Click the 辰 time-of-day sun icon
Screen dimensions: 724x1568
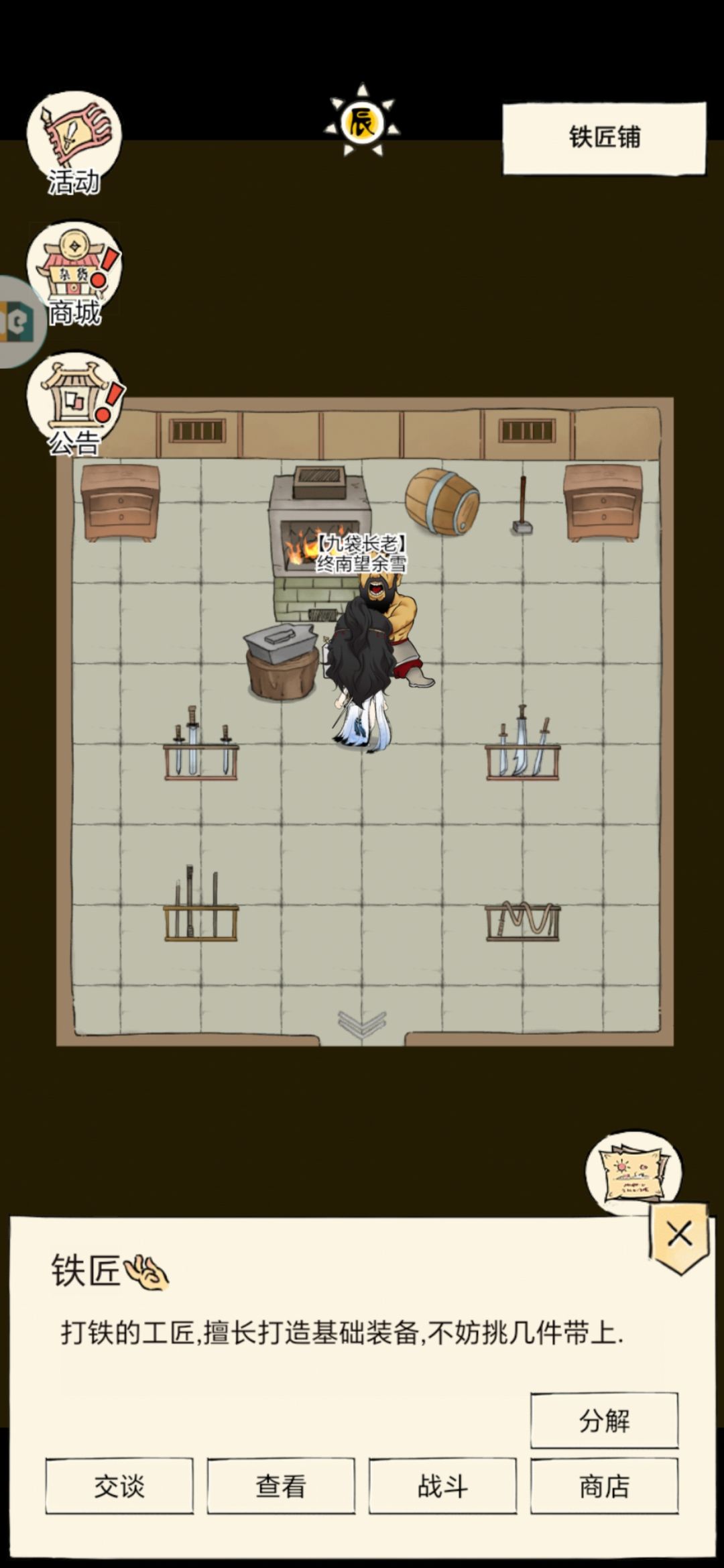361,121
